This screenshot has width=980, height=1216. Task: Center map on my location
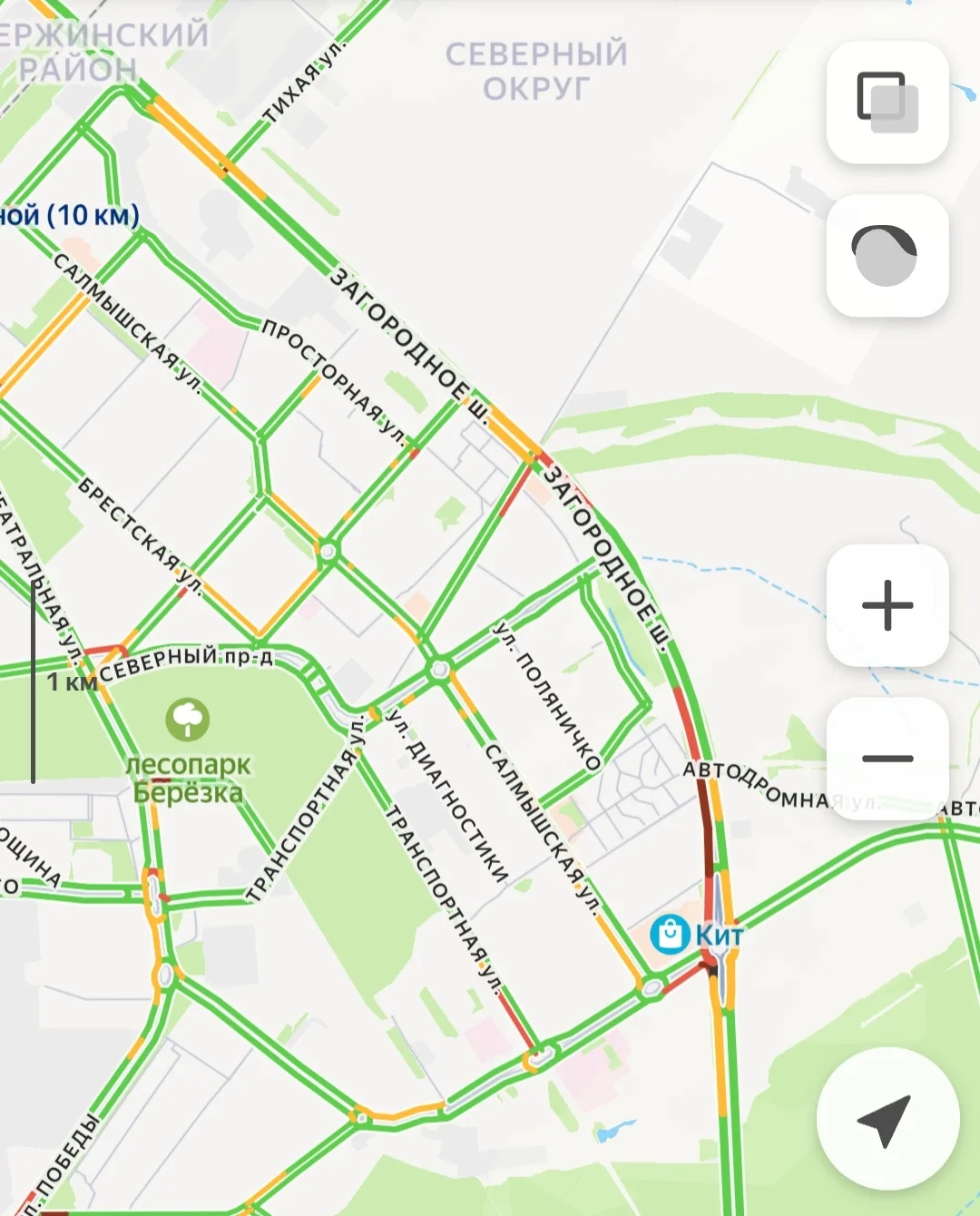click(x=887, y=1119)
